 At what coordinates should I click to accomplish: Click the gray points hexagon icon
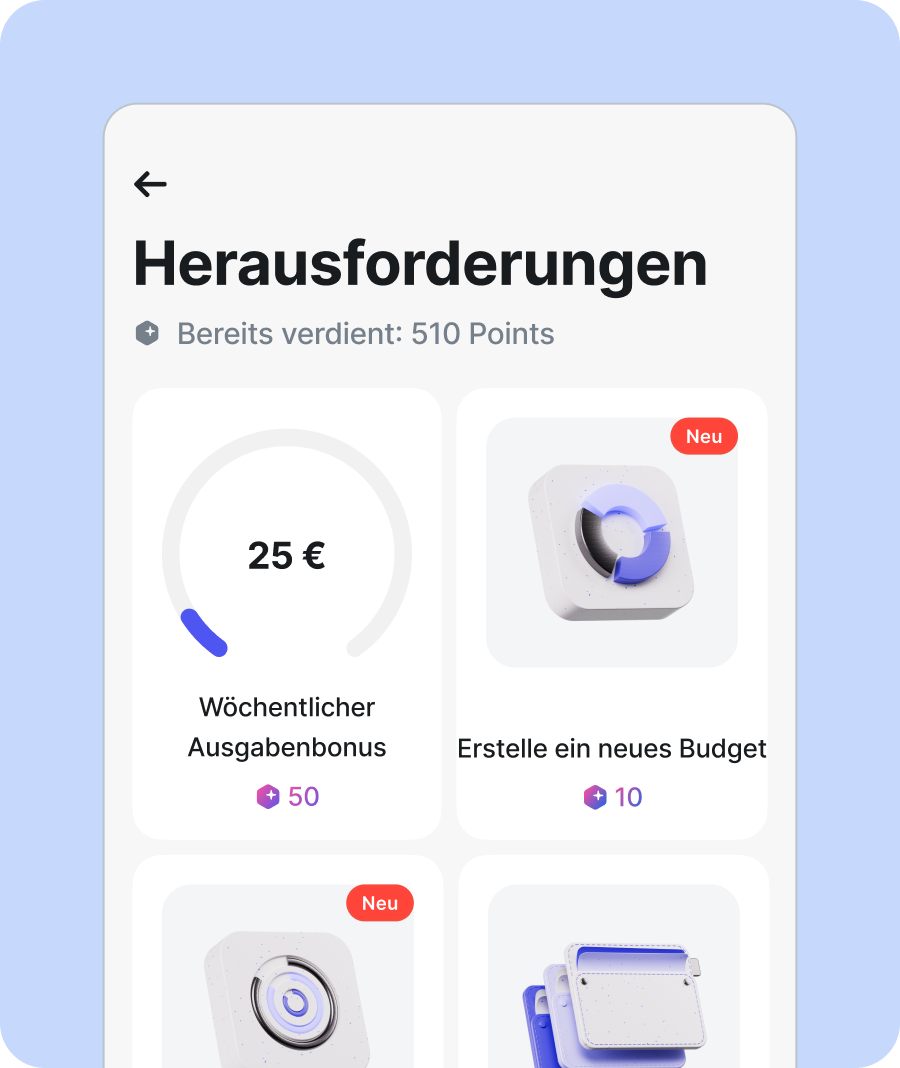coord(147,333)
